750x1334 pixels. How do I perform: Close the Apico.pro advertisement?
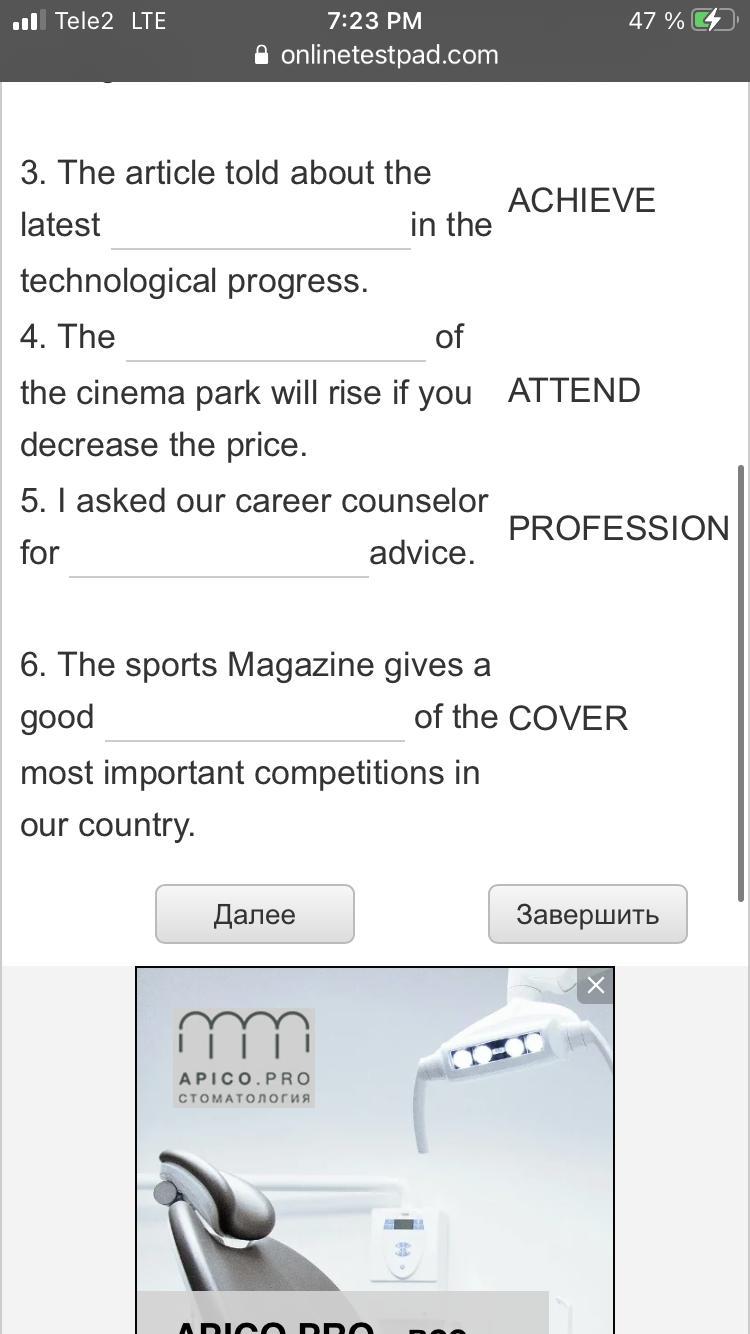[595, 986]
